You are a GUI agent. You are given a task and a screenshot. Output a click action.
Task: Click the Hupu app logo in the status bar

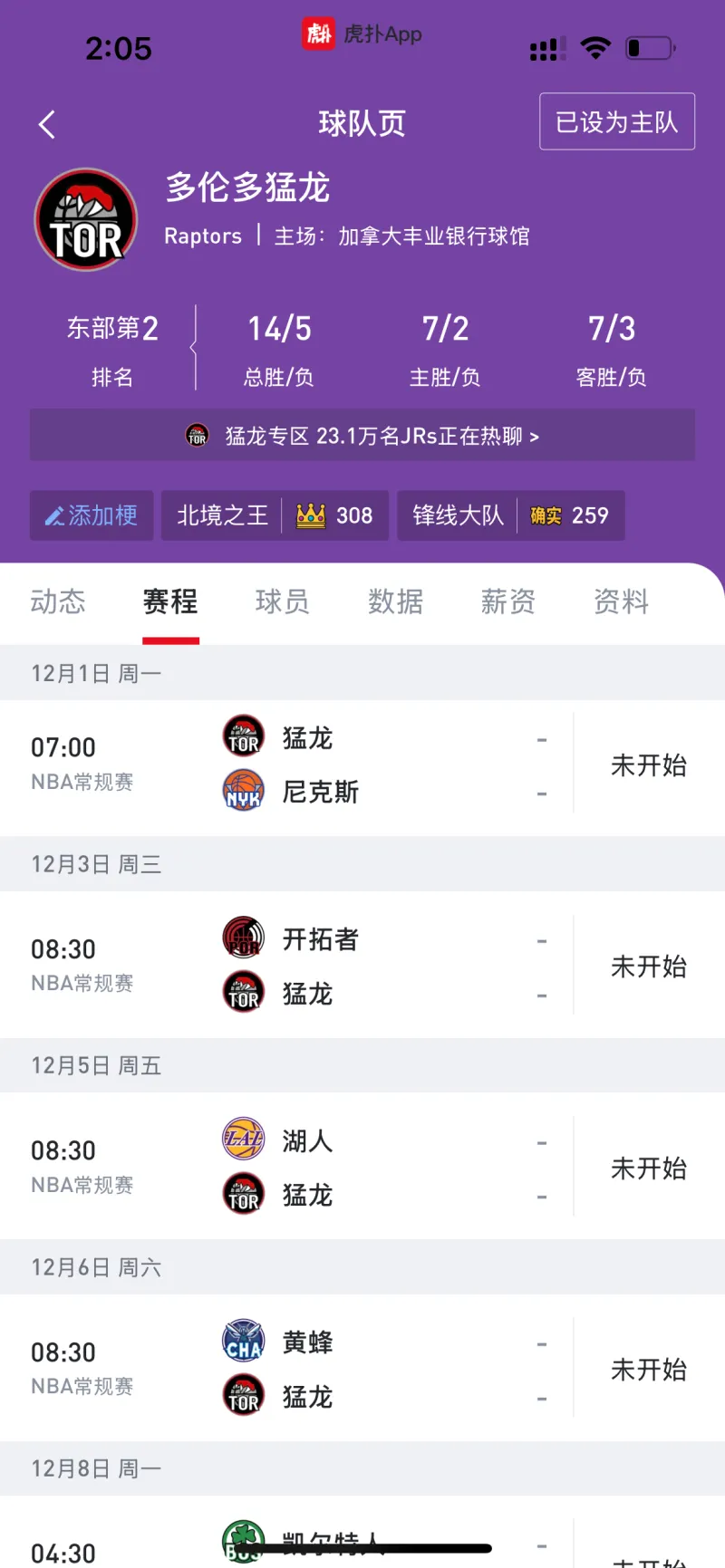click(319, 34)
